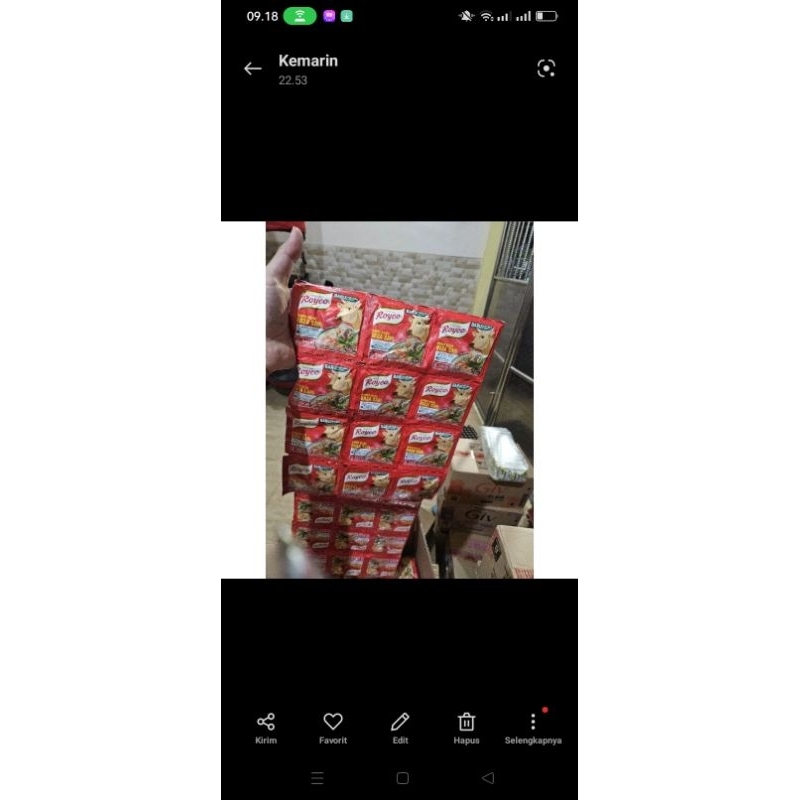The image size is (800, 800).
Task: Open the Google Lens scan icon
Action: pyautogui.click(x=546, y=68)
